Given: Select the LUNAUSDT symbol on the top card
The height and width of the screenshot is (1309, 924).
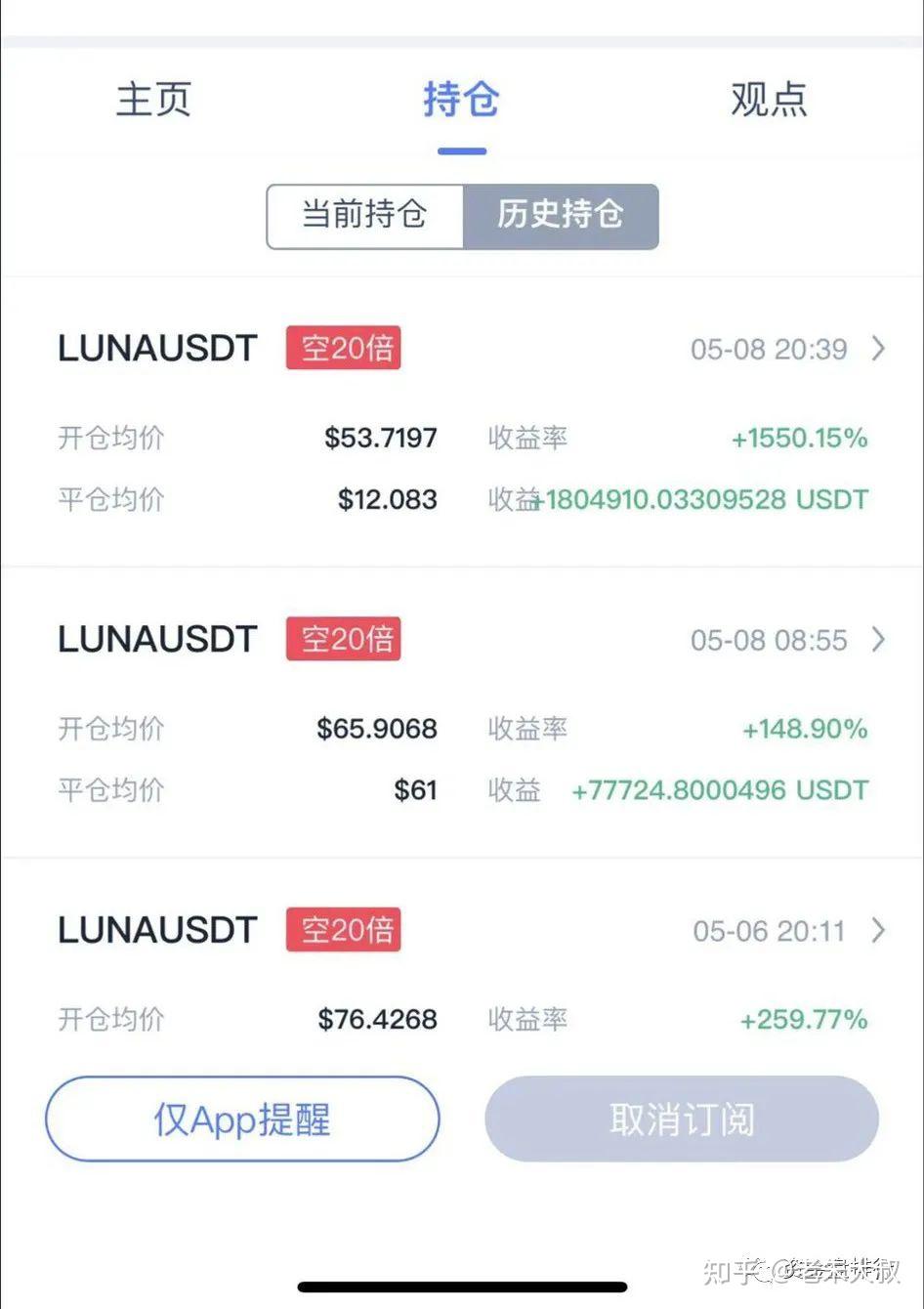Looking at the screenshot, I should point(156,348).
